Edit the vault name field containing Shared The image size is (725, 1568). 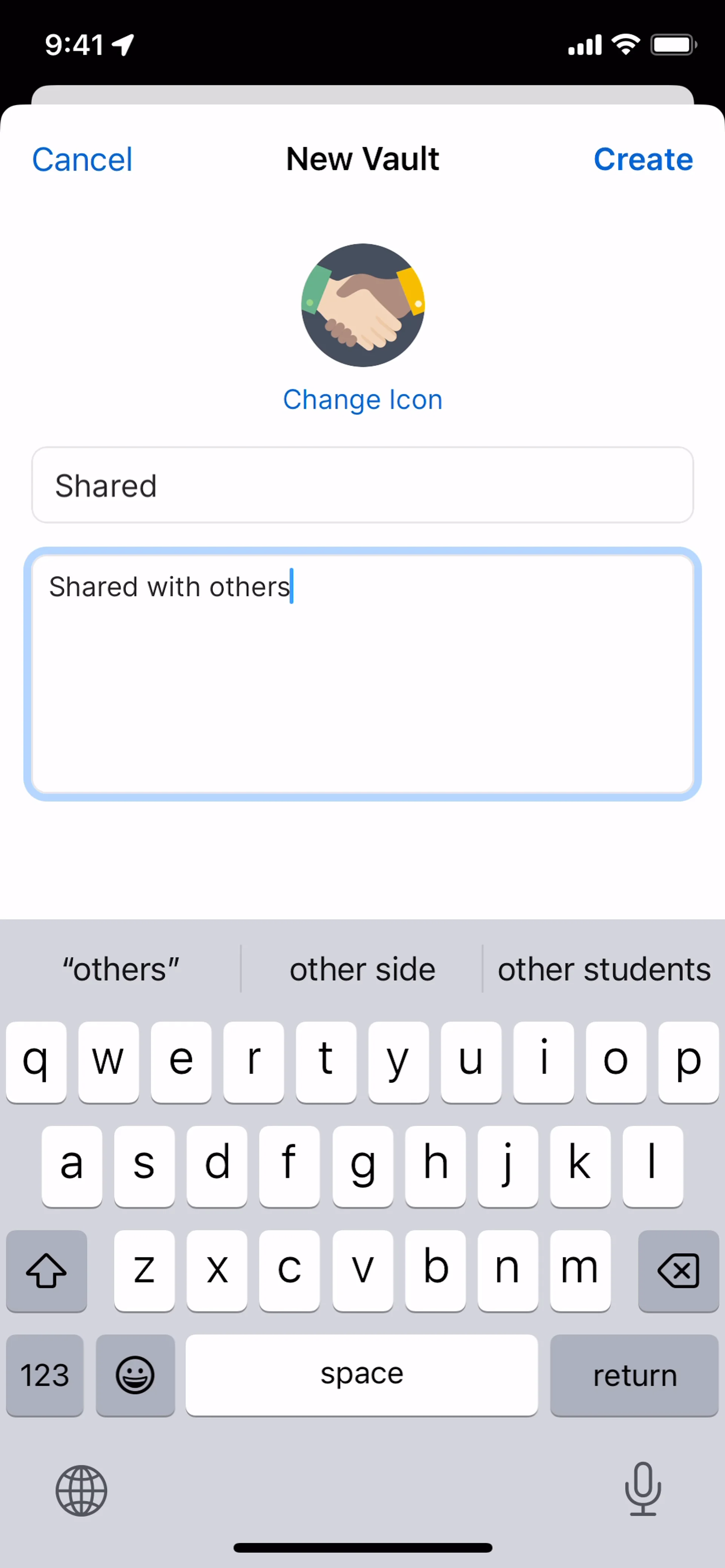362,485
